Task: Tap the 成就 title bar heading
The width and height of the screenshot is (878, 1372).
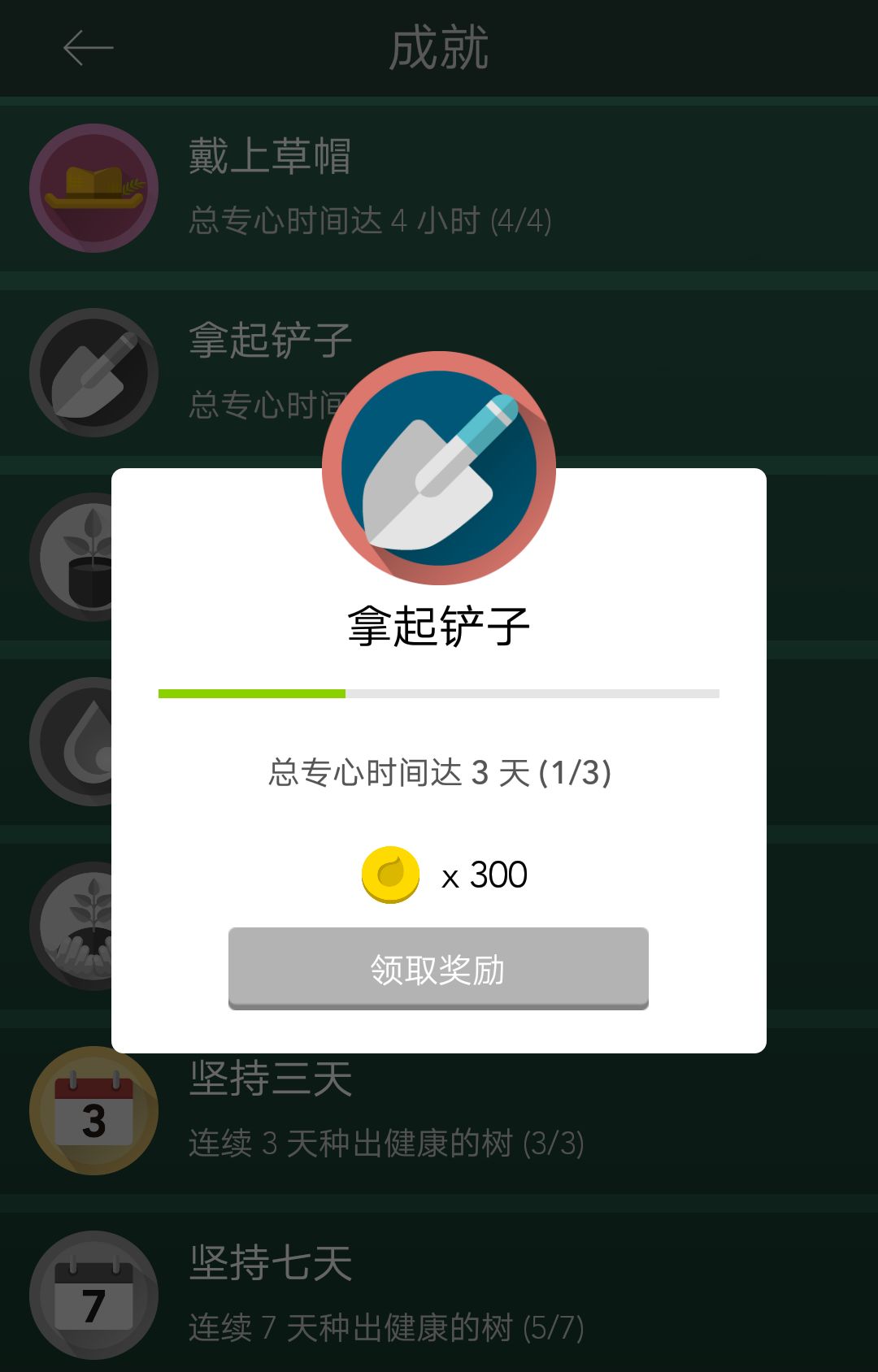Action: (x=439, y=46)
